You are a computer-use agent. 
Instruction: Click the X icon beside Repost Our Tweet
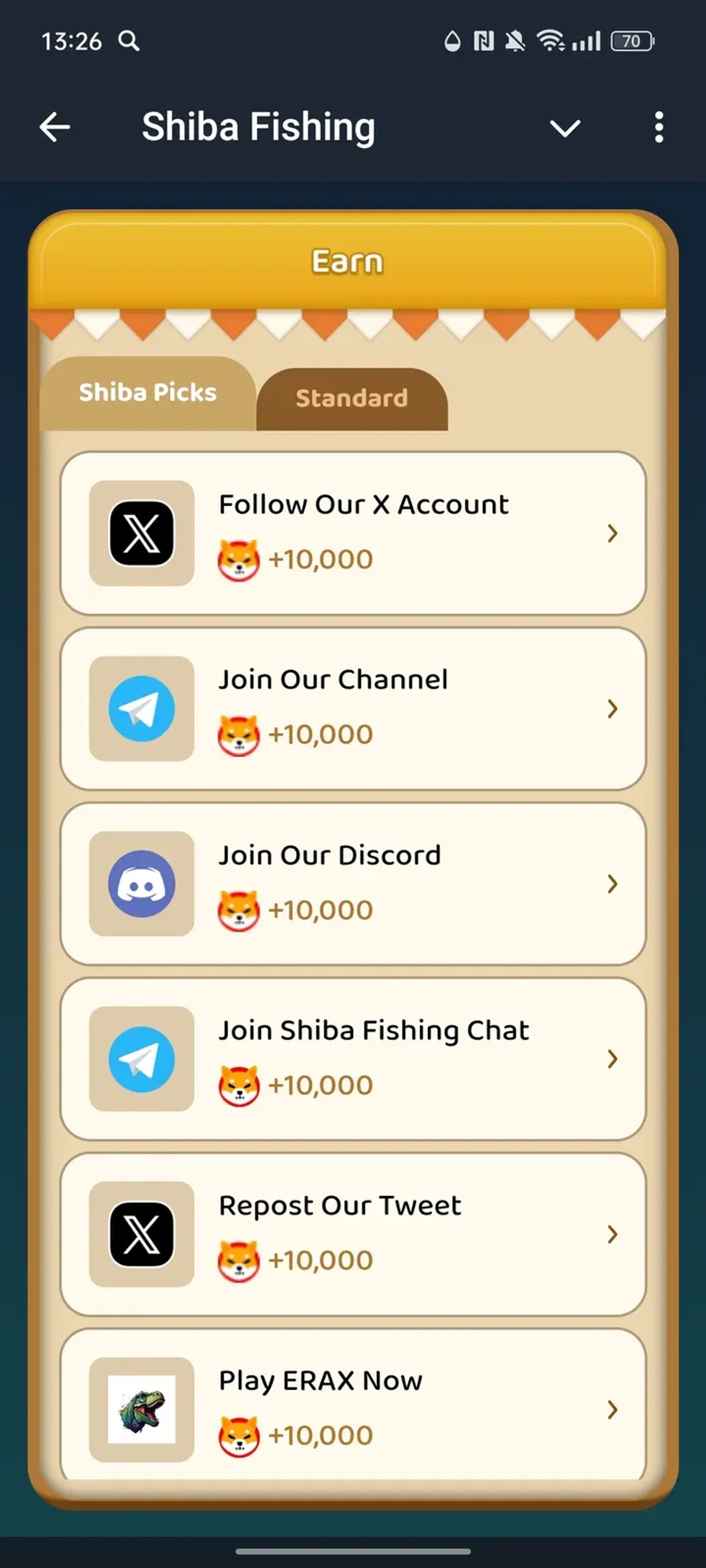point(141,1235)
